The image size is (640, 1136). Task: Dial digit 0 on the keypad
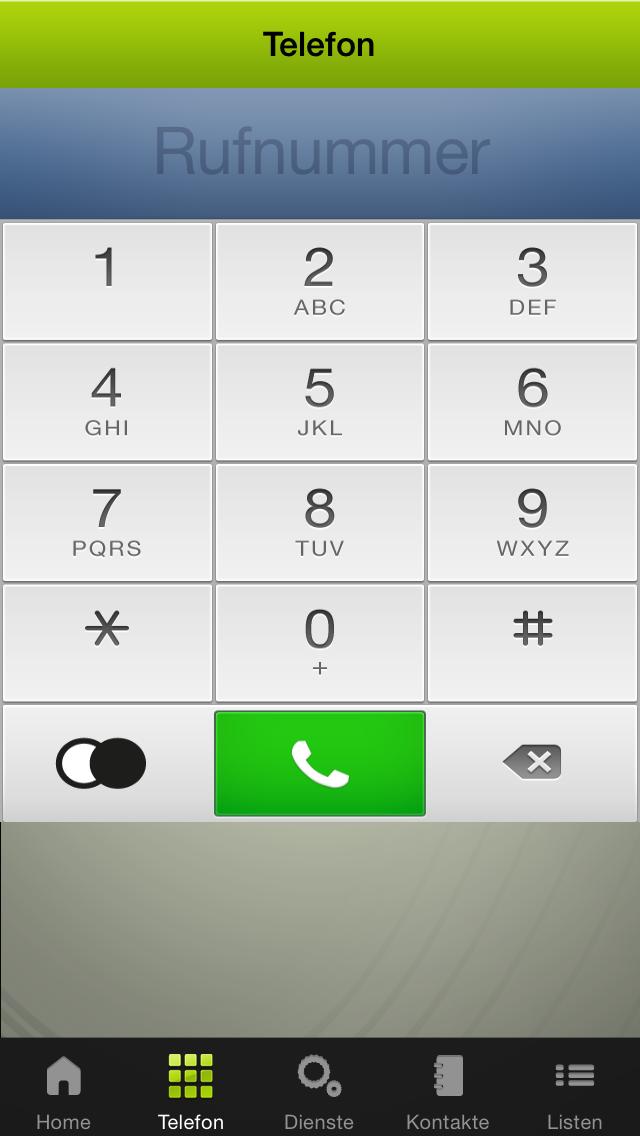[320, 642]
